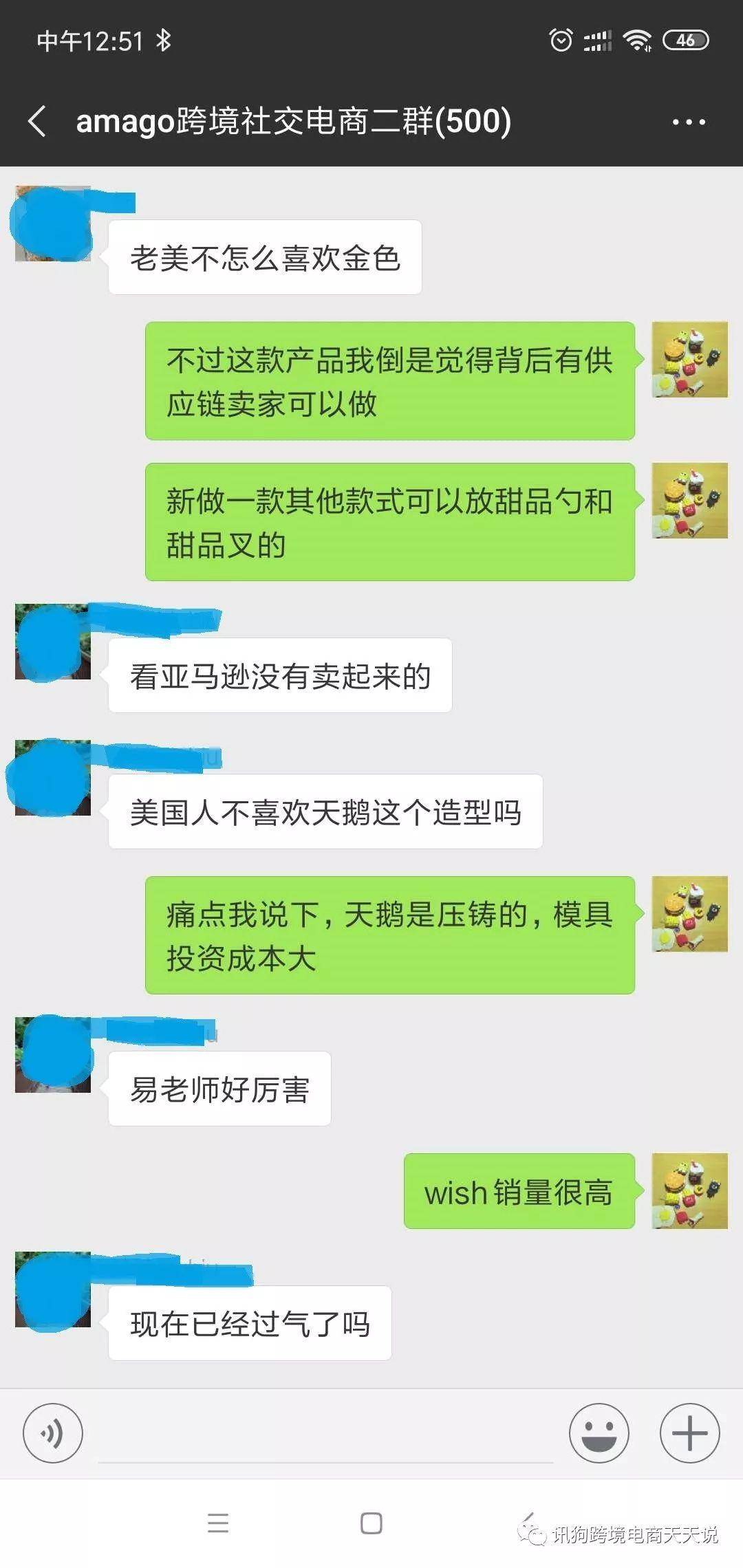The height and width of the screenshot is (1568, 743).
Task: Open the system recent apps menu
Action: pyautogui.click(x=218, y=1523)
